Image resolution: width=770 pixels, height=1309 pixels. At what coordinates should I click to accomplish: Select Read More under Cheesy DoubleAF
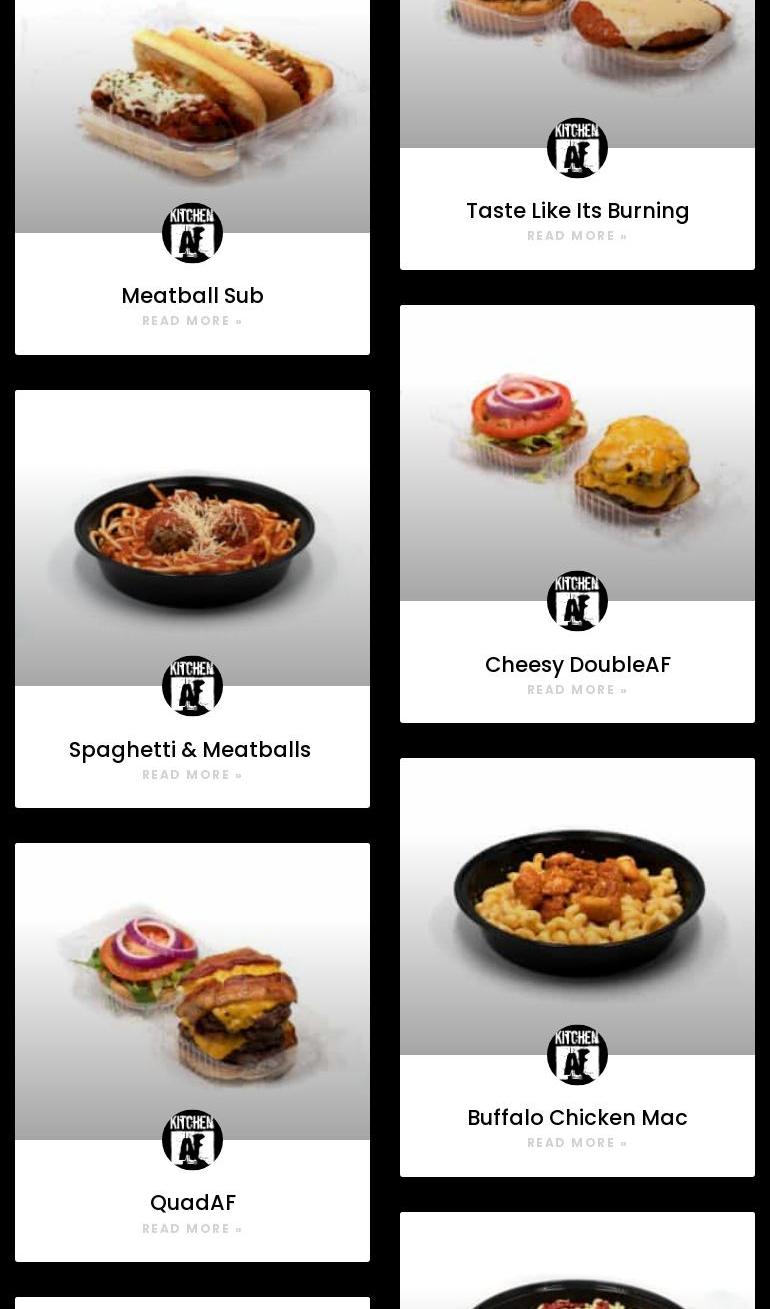click(577, 690)
